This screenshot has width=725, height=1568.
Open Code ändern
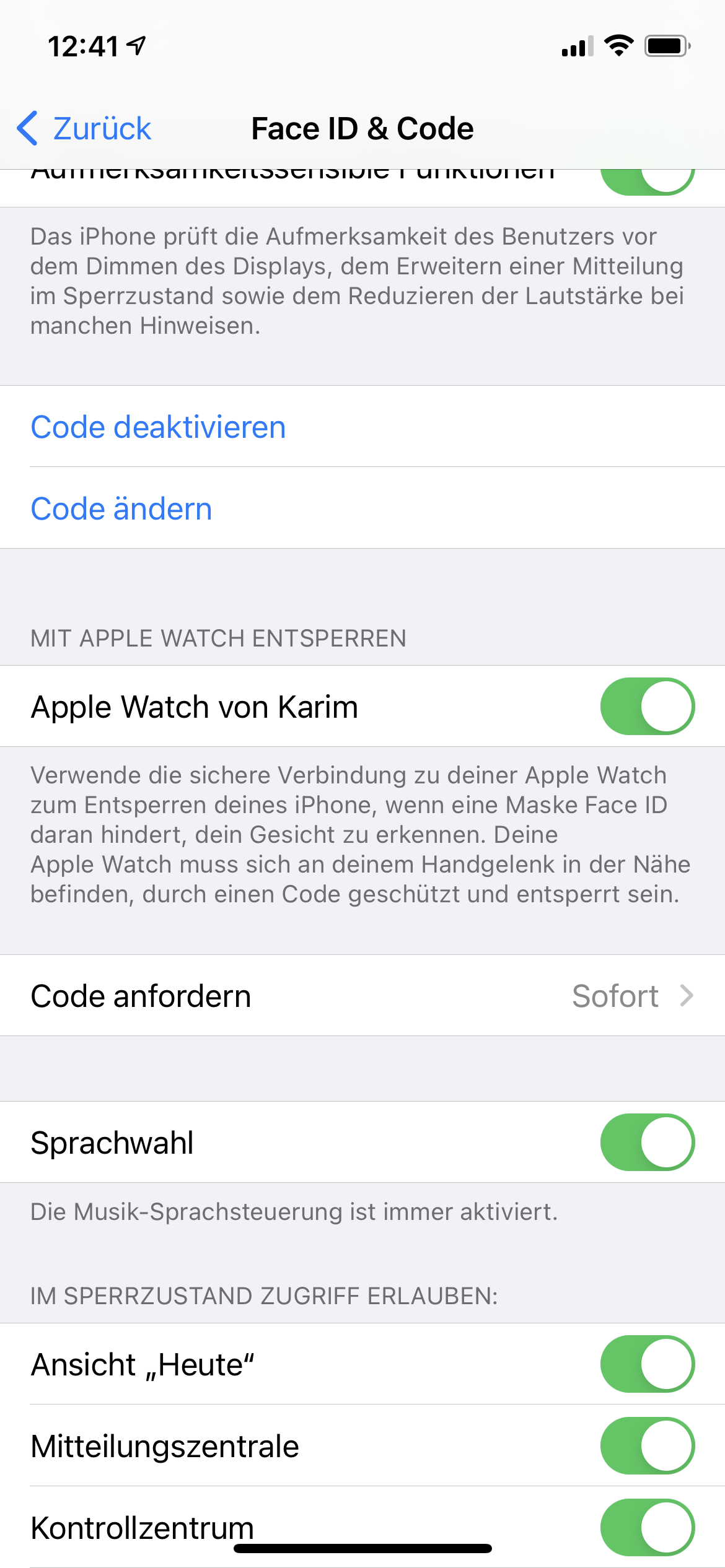(x=121, y=509)
